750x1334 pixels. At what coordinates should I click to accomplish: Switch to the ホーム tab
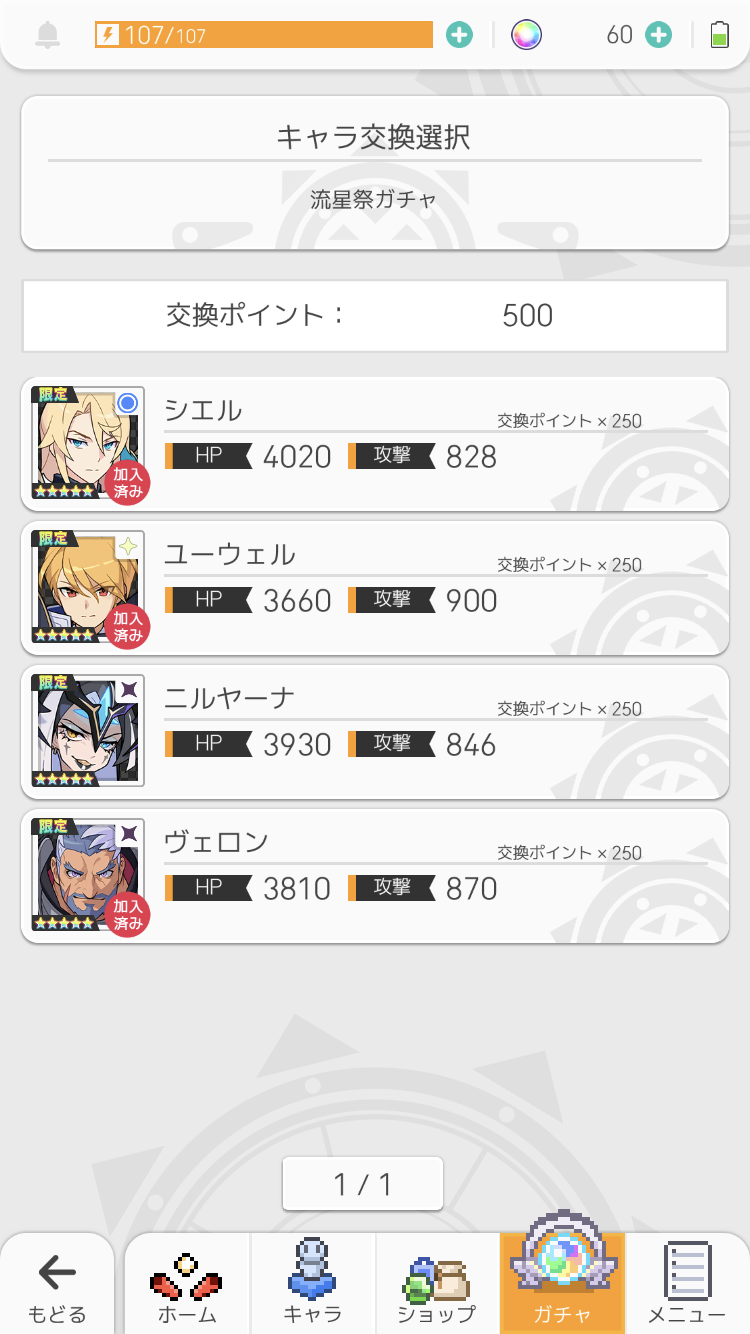187,1286
